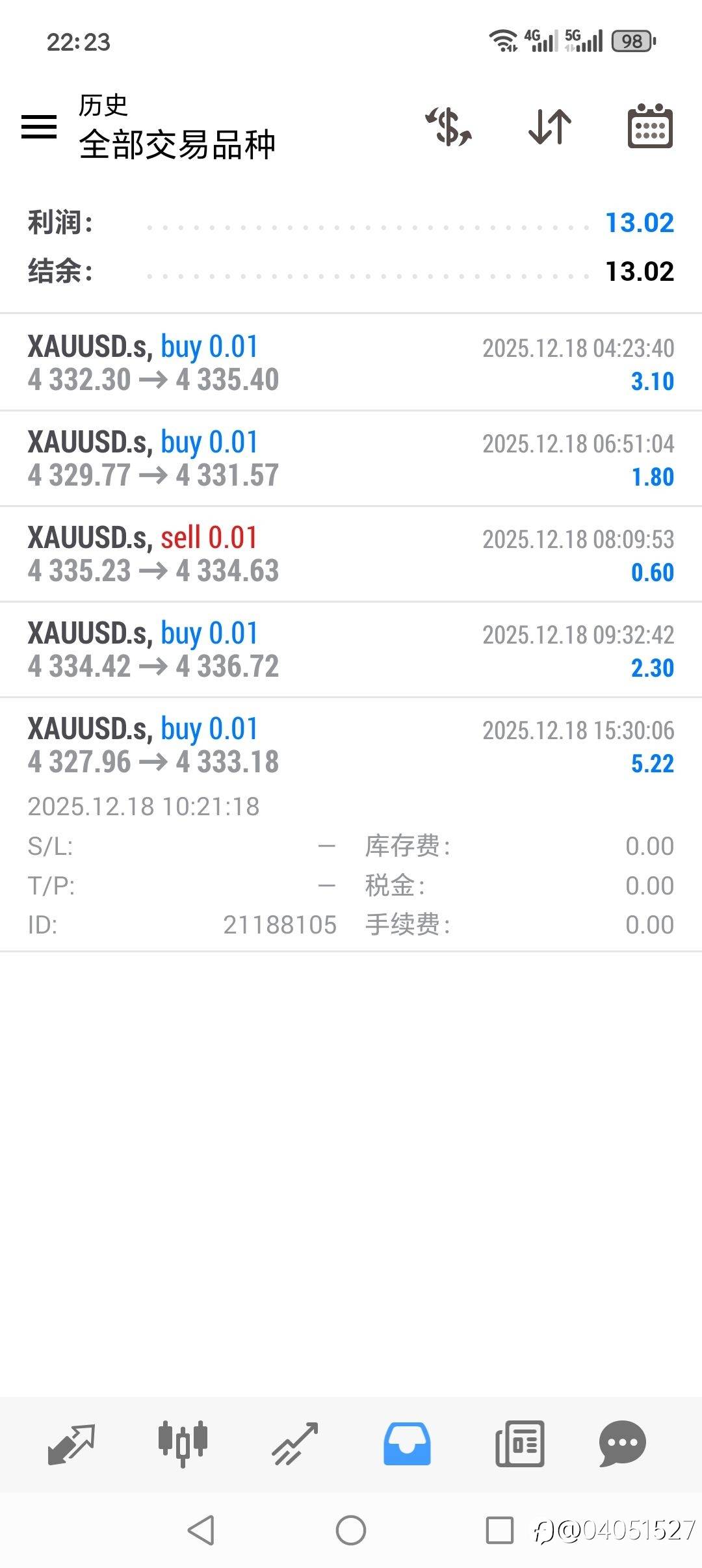Switch to the Trade tab
The width and height of the screenshot is (702, 1568).
(295, 1444)
